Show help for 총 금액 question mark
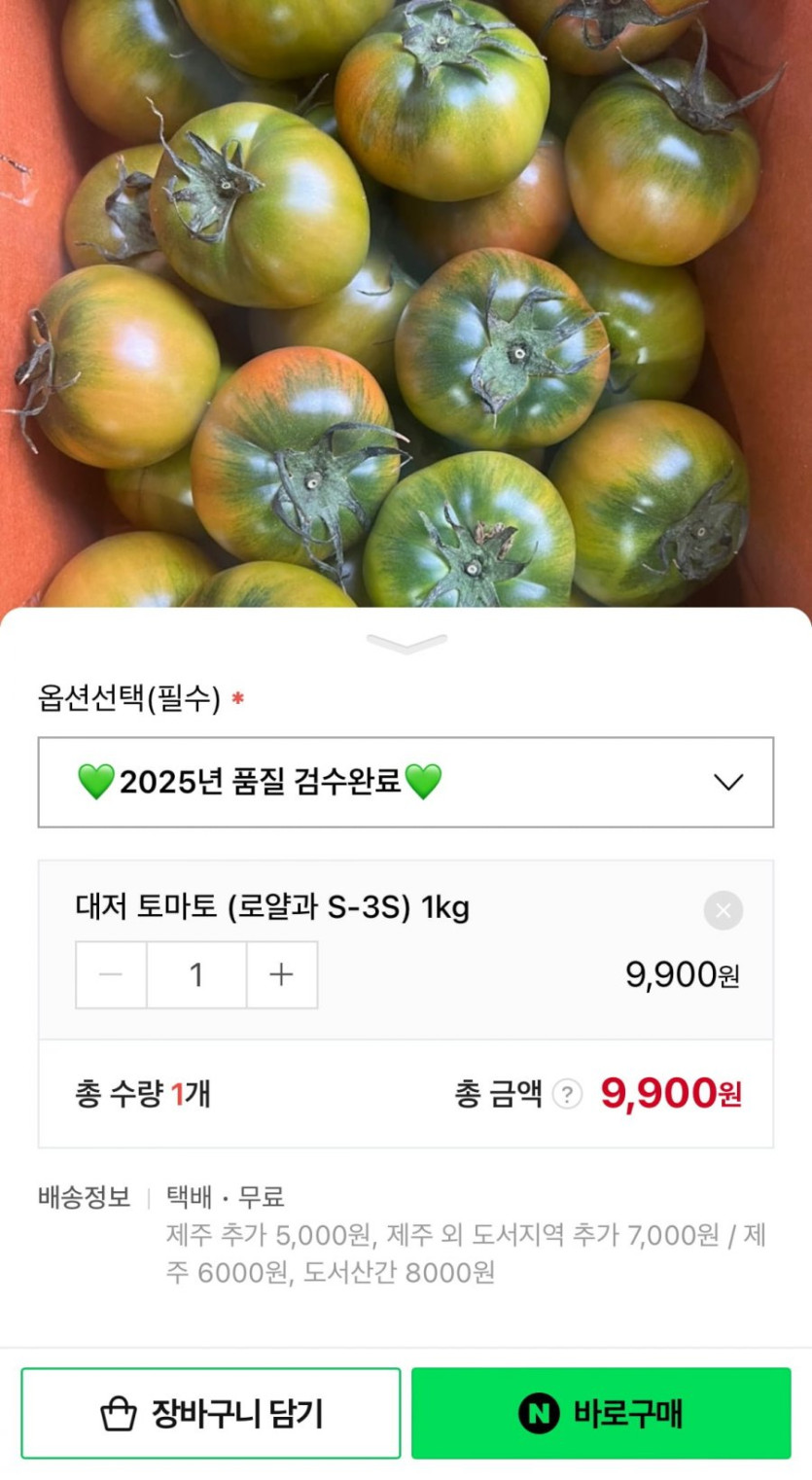Screen dimensions: 812x1480 (x=567, y=1095)
